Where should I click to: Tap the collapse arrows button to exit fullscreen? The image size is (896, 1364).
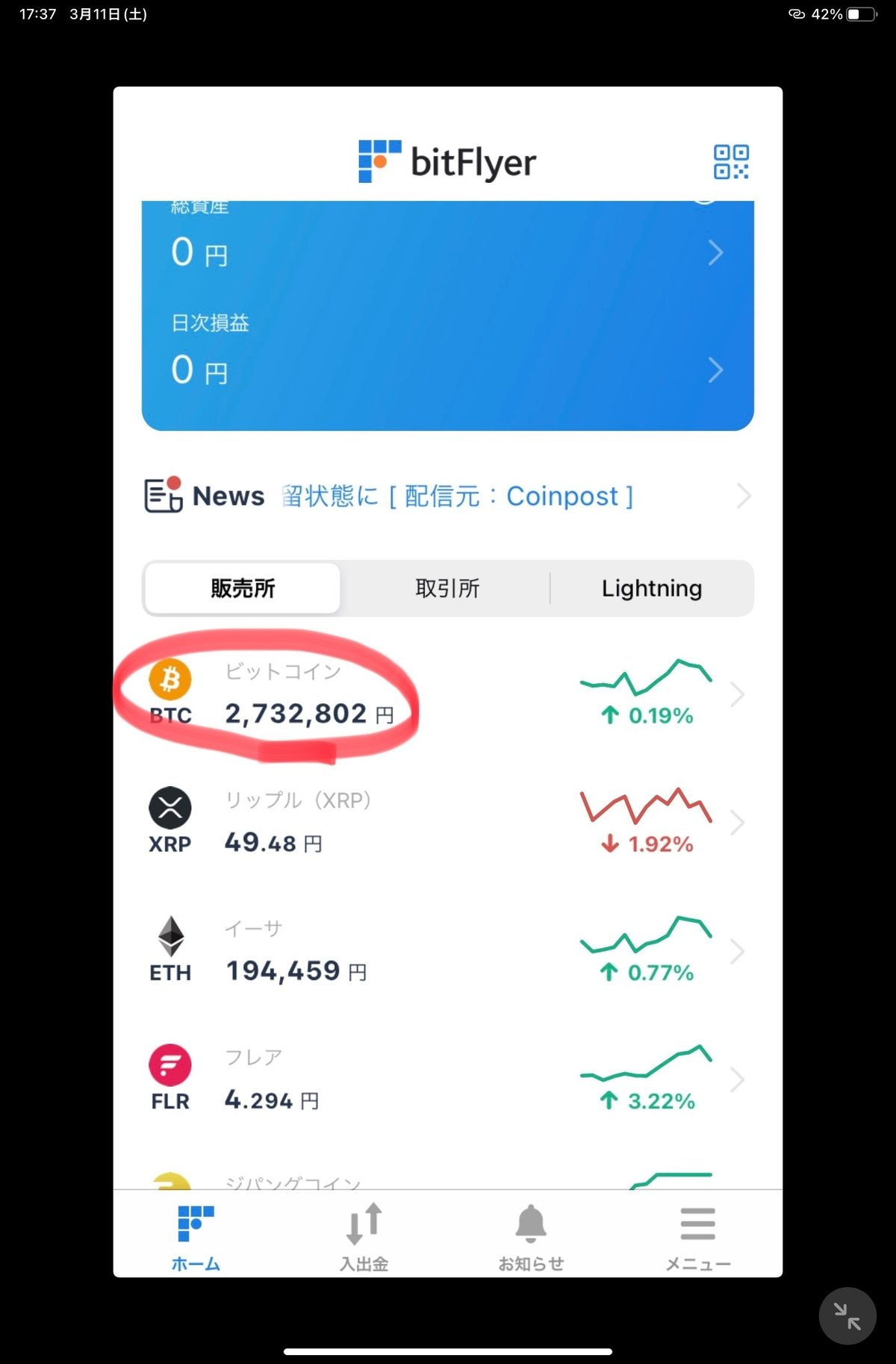tap(847, 1315)
